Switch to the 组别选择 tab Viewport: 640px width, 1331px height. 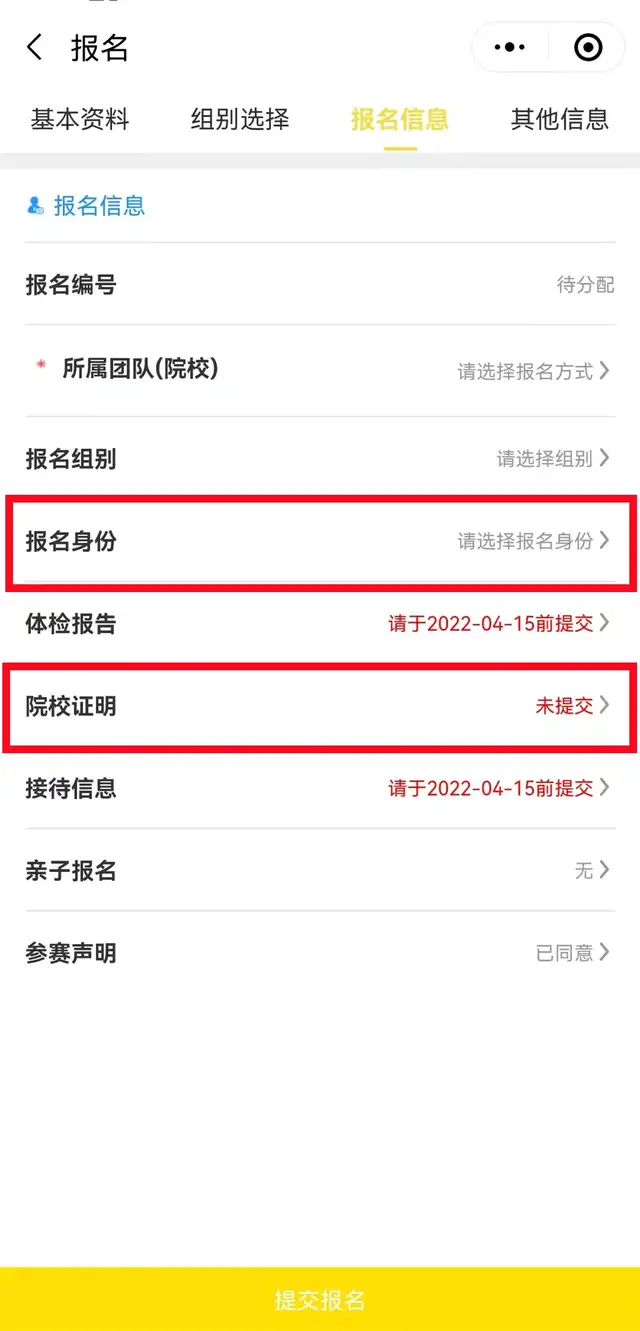pos(240,120)
